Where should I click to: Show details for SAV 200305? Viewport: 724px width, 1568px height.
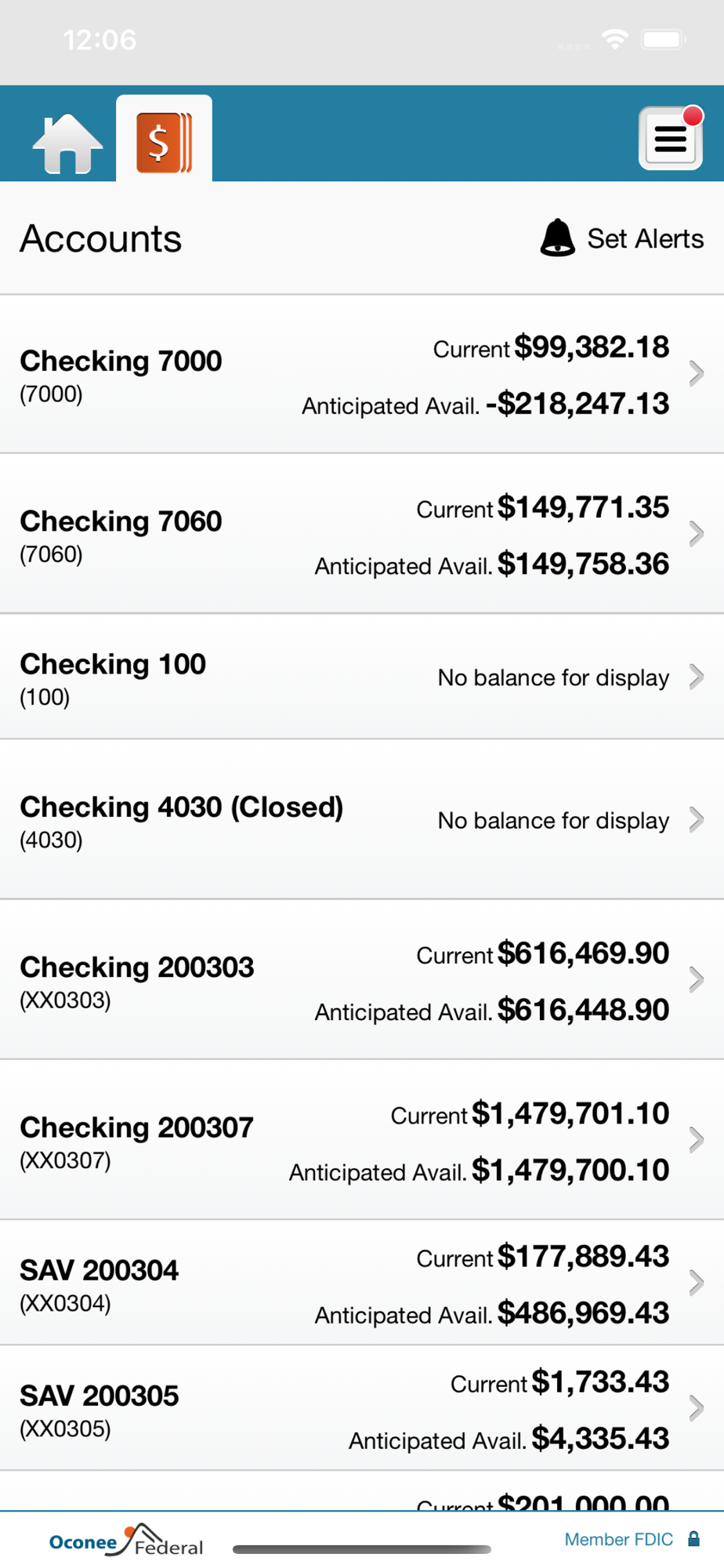[x=362, y=1409]
